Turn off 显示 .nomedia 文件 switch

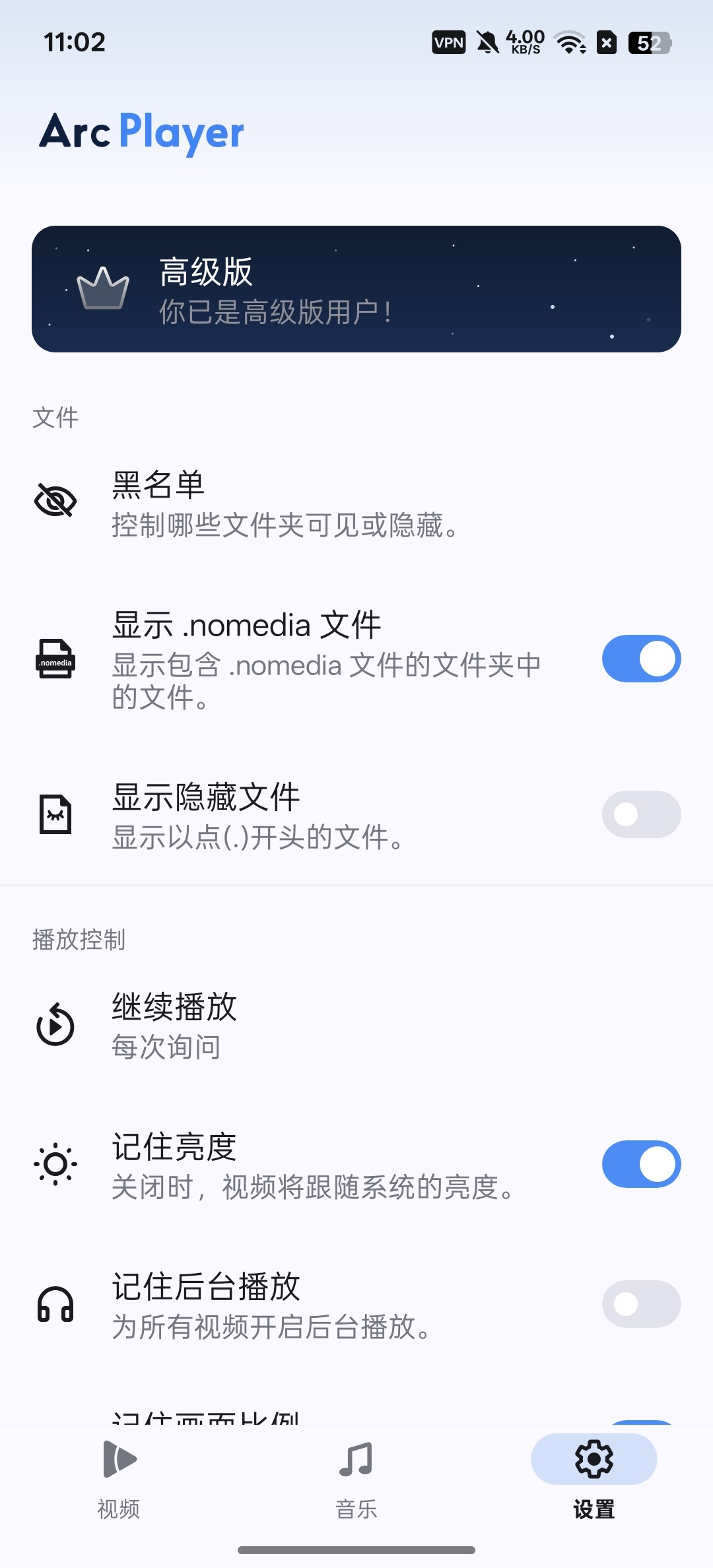[x=641, y=659]
